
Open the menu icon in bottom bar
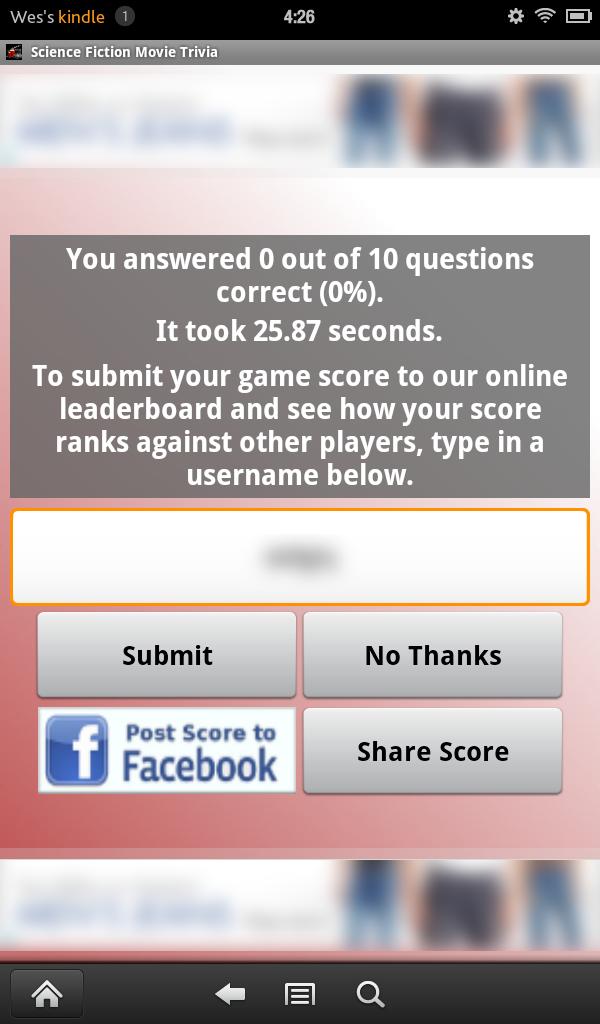[x=300, y=993]
